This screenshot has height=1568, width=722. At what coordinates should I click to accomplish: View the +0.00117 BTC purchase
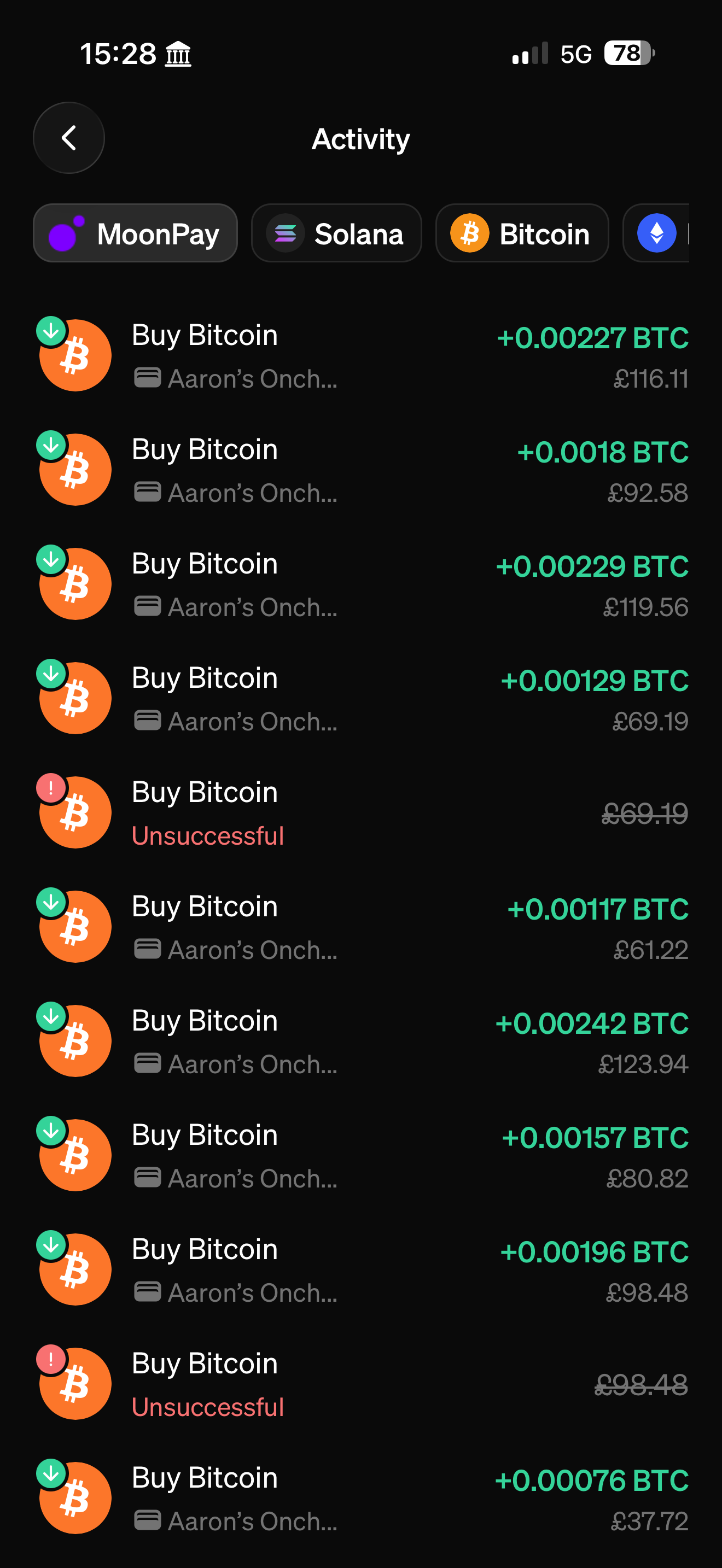360,927
